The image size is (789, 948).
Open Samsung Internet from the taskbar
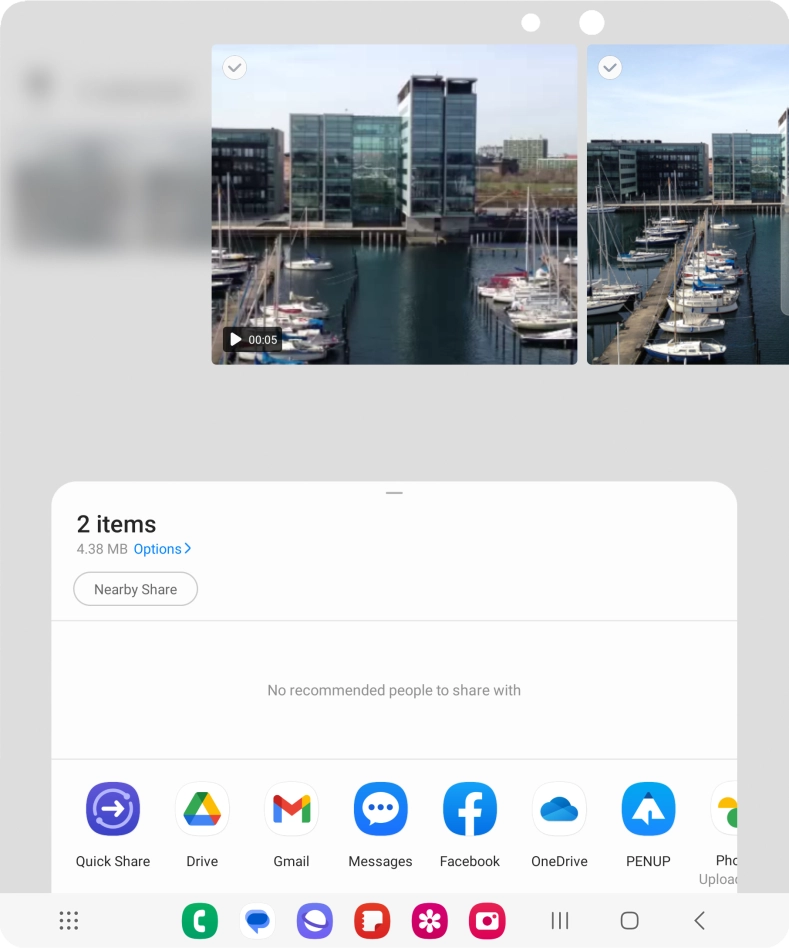314,920
